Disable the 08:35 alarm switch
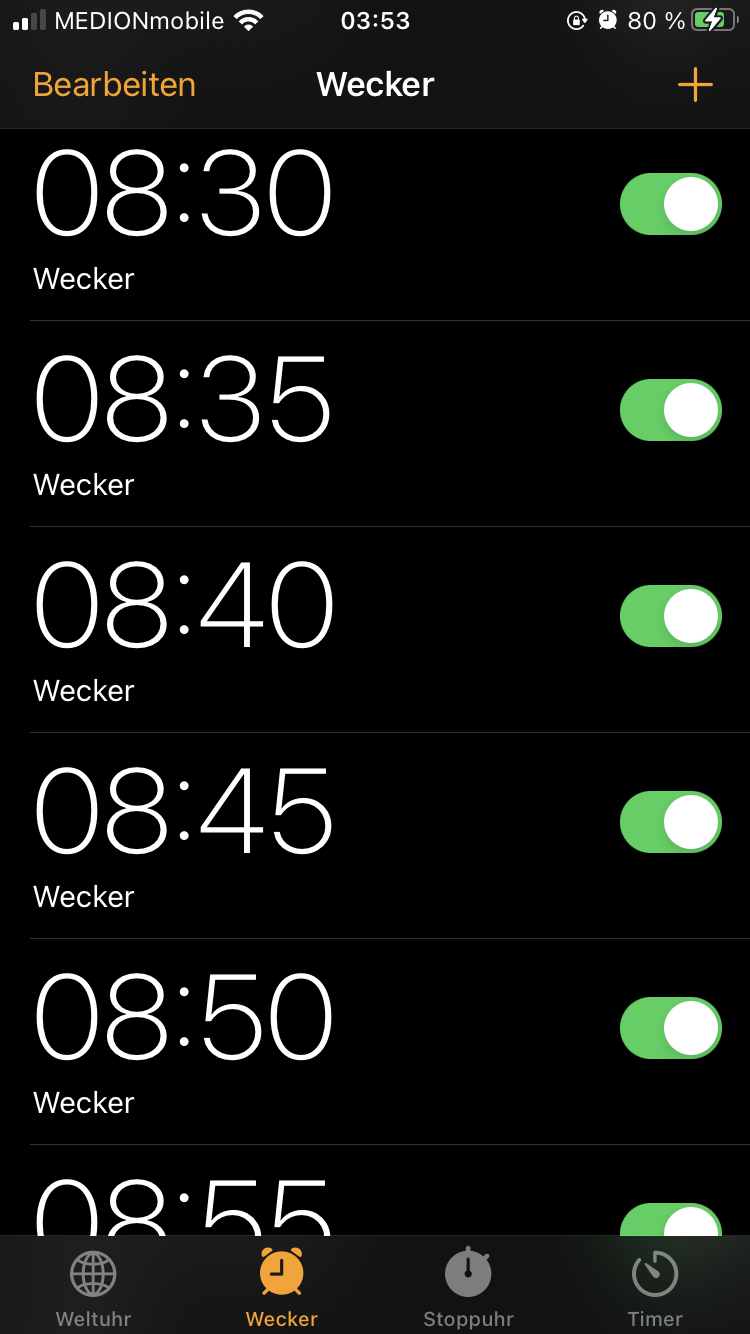This screenshot has height=1334, width=750. point(670,410)
